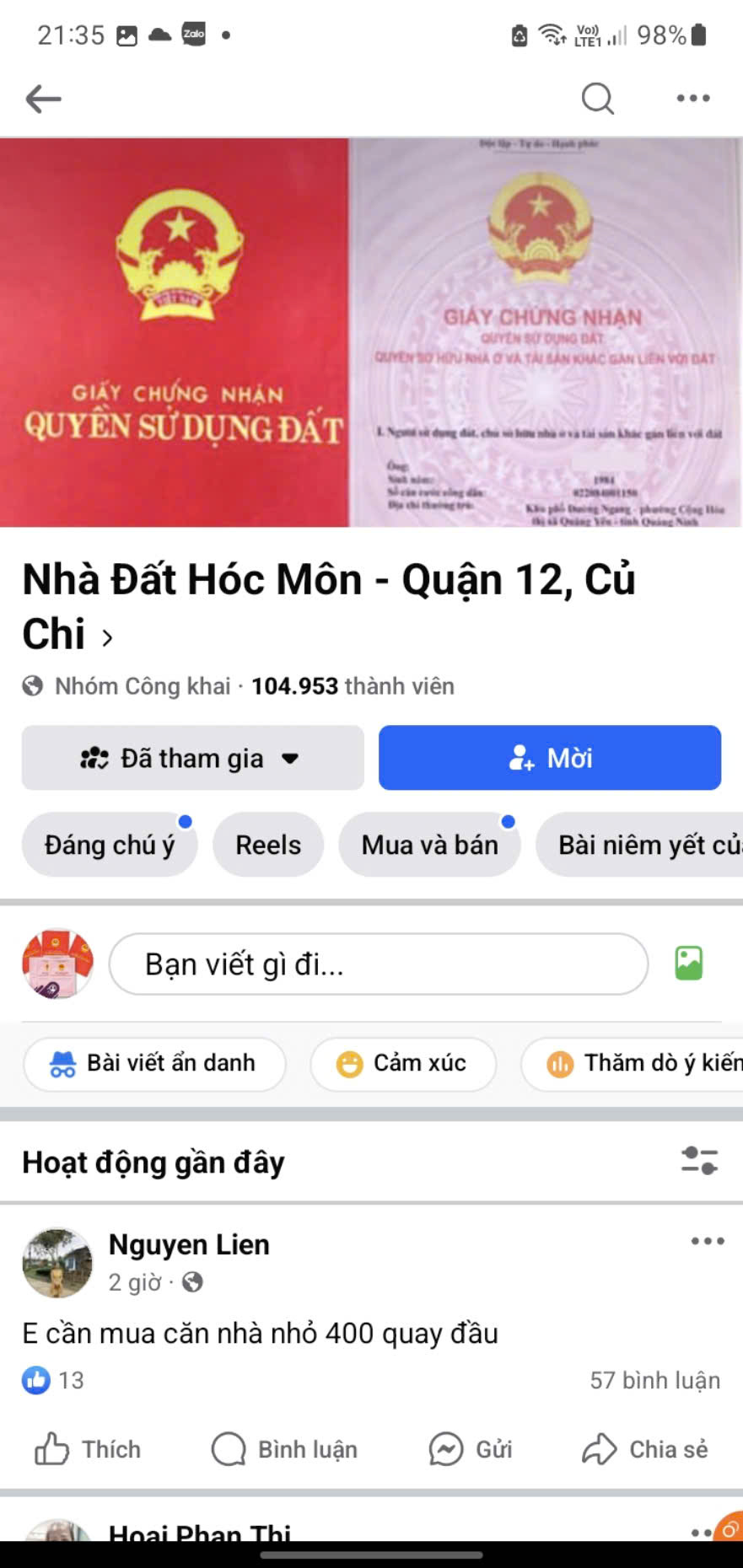The height and width of the screenshot is (1568, 743).
Task: Select the Mua và bán chip
Action: click(x=429, y=845)
